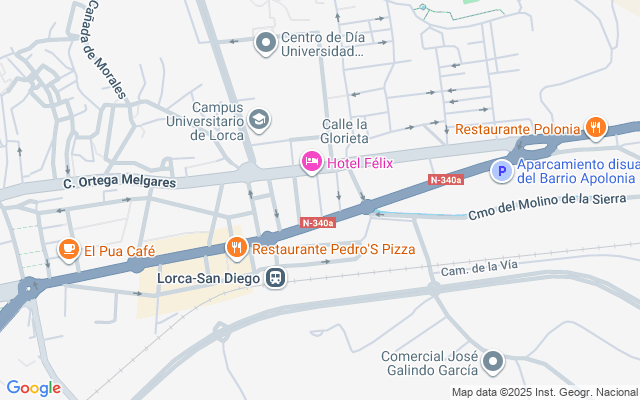Select the Barrio Apolonia parking marker
Viewport: 640px width, 400px height.
pyautogui.click(x=501, y=171)
